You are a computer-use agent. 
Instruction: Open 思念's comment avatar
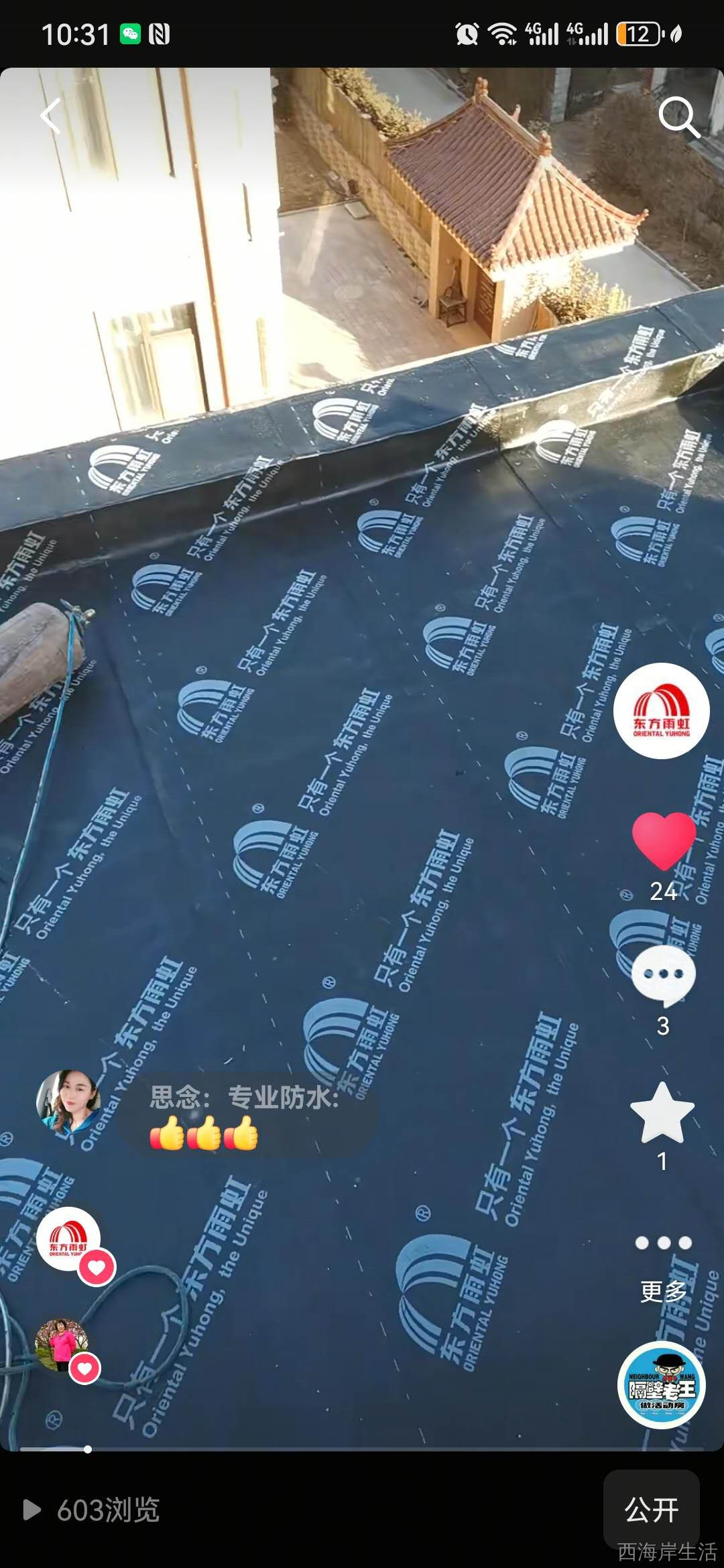[68, 1102]
